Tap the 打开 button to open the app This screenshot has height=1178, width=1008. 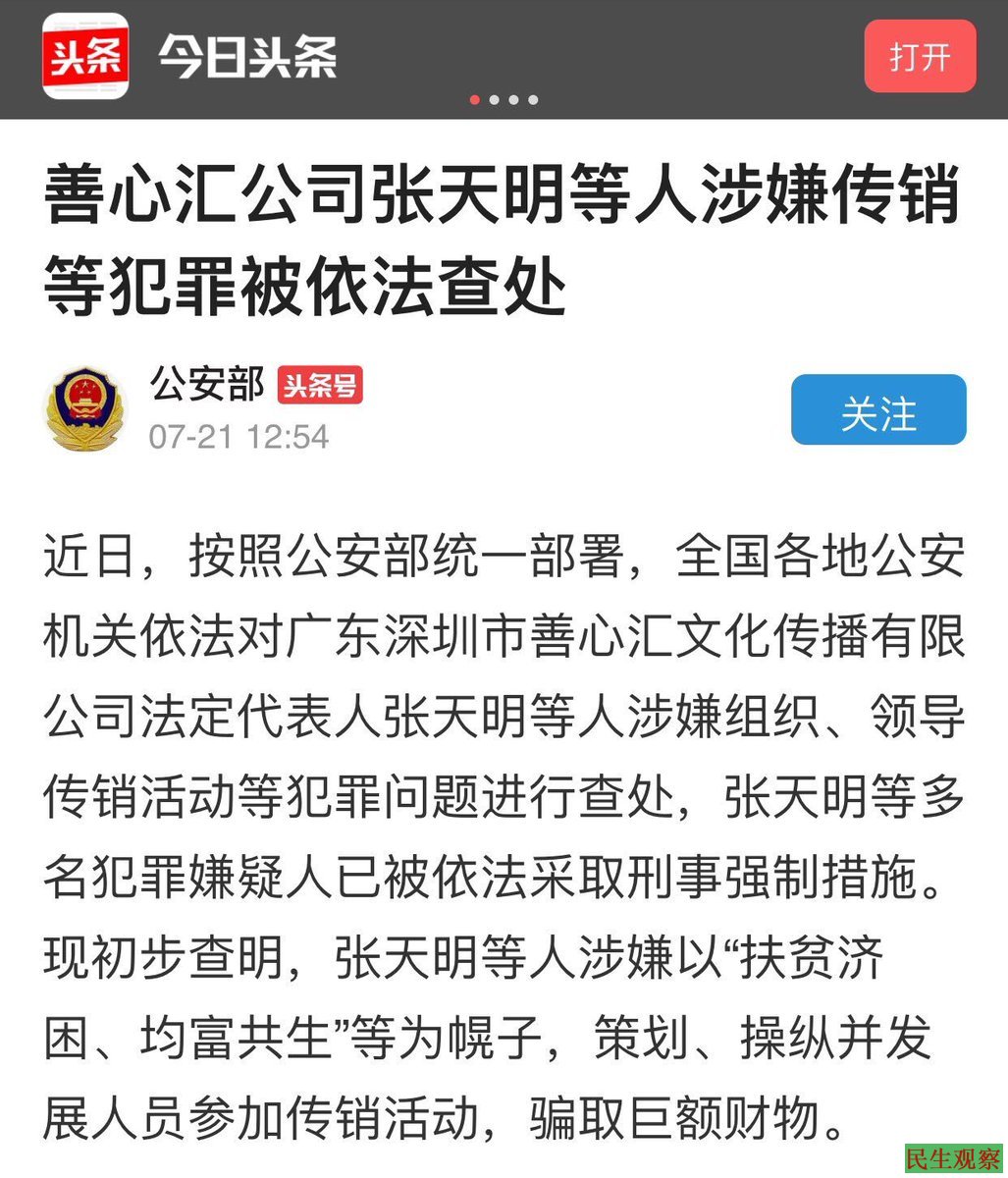[x=920, y=56]
